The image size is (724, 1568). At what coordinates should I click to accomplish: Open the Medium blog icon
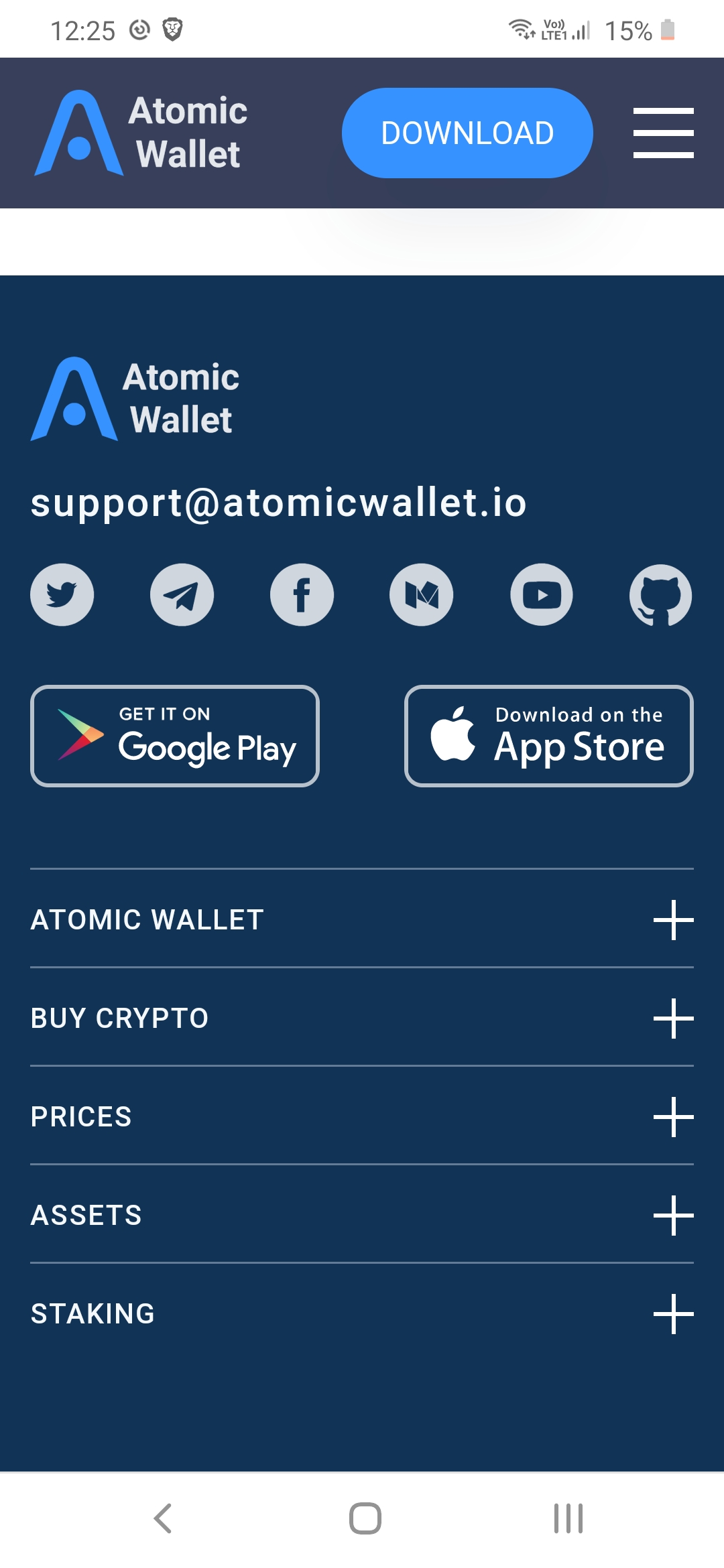[422, 594]
